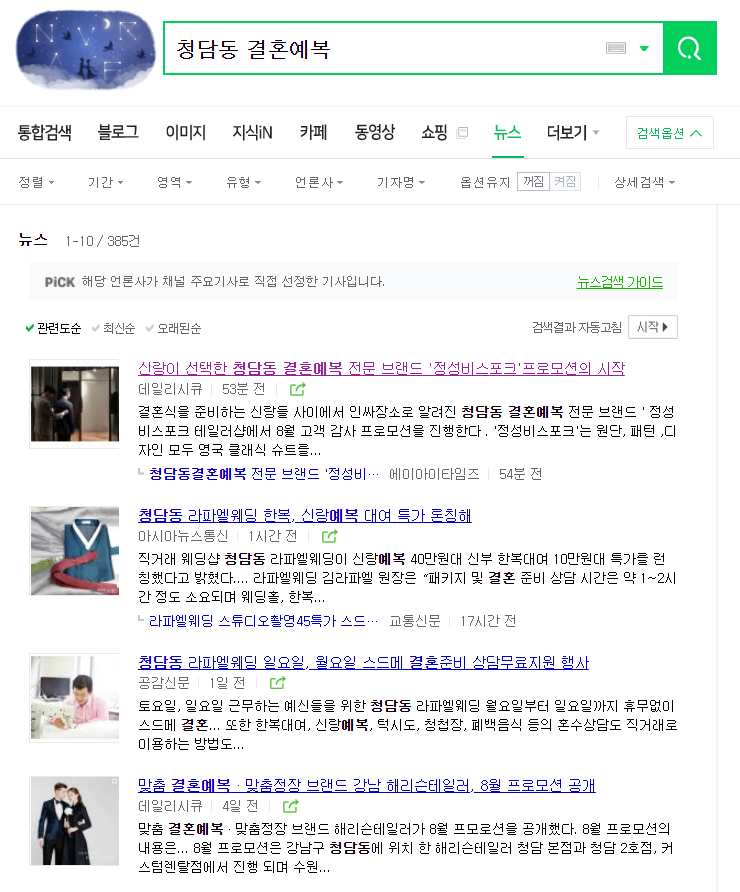The width and height of the screenshot is (740, 892).
Task: Expand the 더보기 menu
Action: coord(572,132)
